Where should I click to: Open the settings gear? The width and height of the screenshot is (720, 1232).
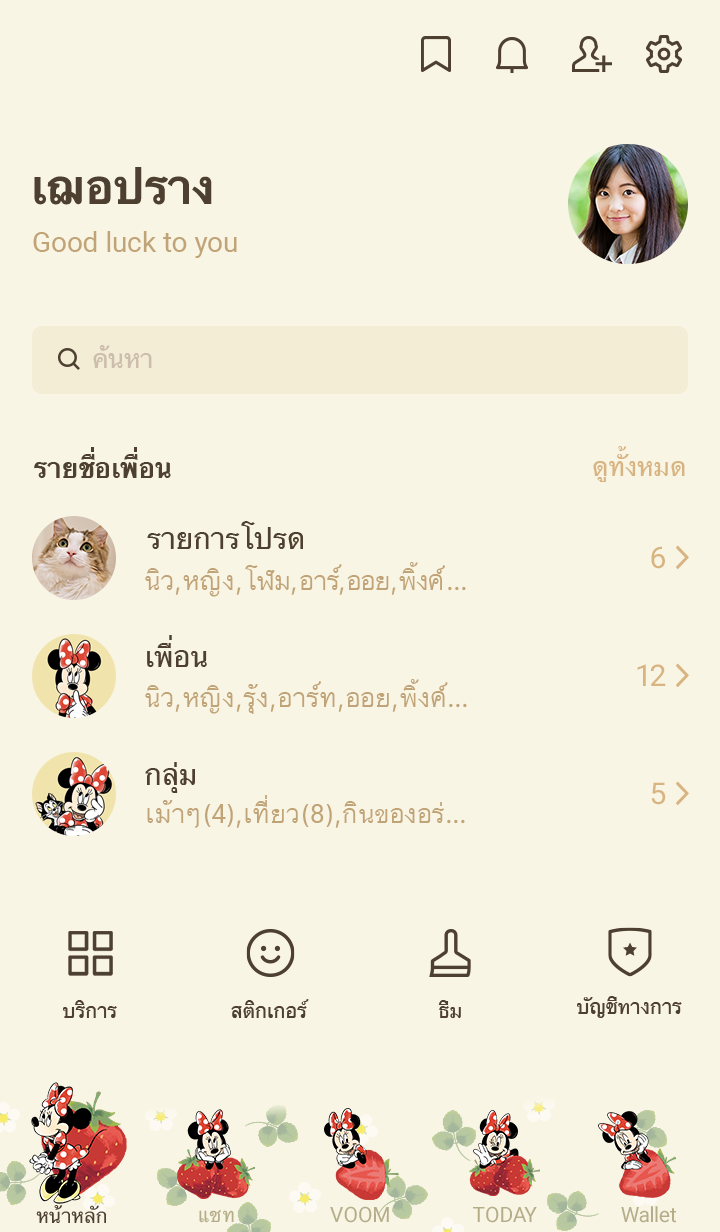(x=664, y=55)
